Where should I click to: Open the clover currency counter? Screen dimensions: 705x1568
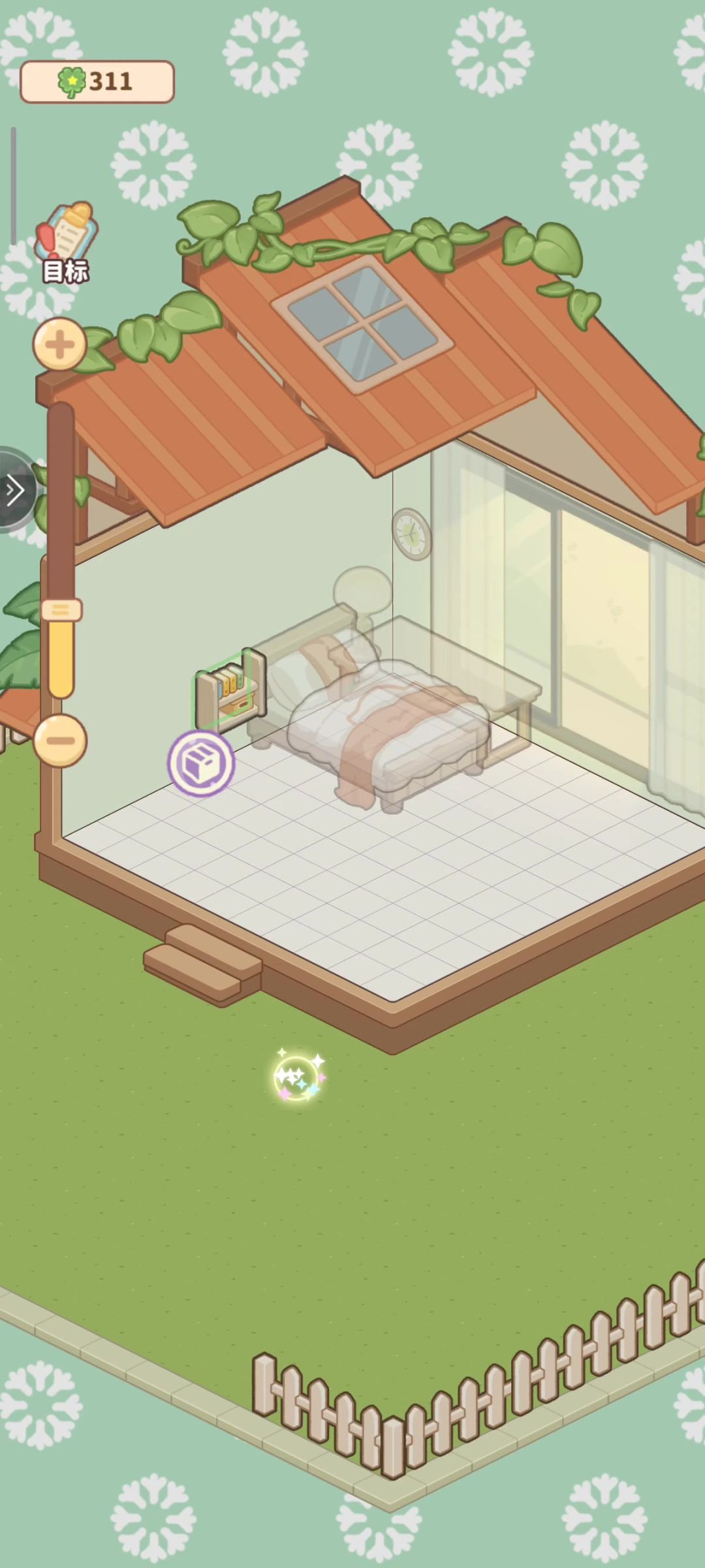pos(97,82)
